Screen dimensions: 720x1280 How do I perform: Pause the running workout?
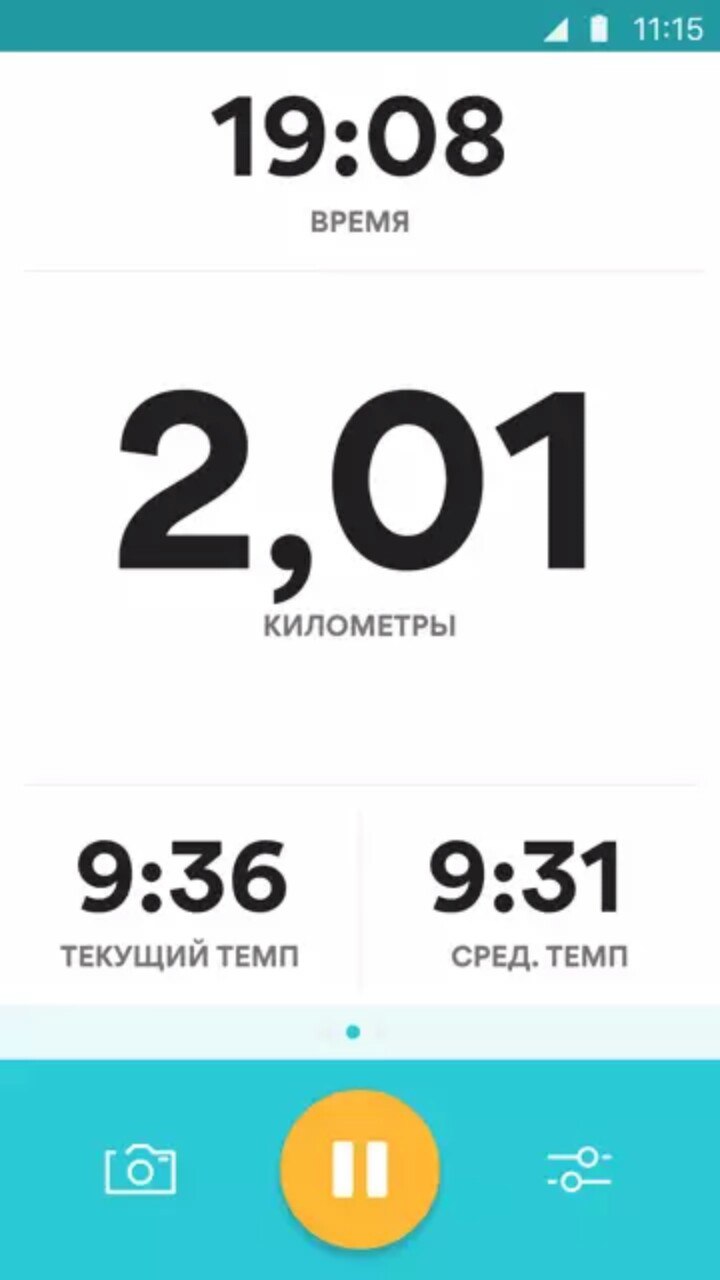click(360, 1169)
